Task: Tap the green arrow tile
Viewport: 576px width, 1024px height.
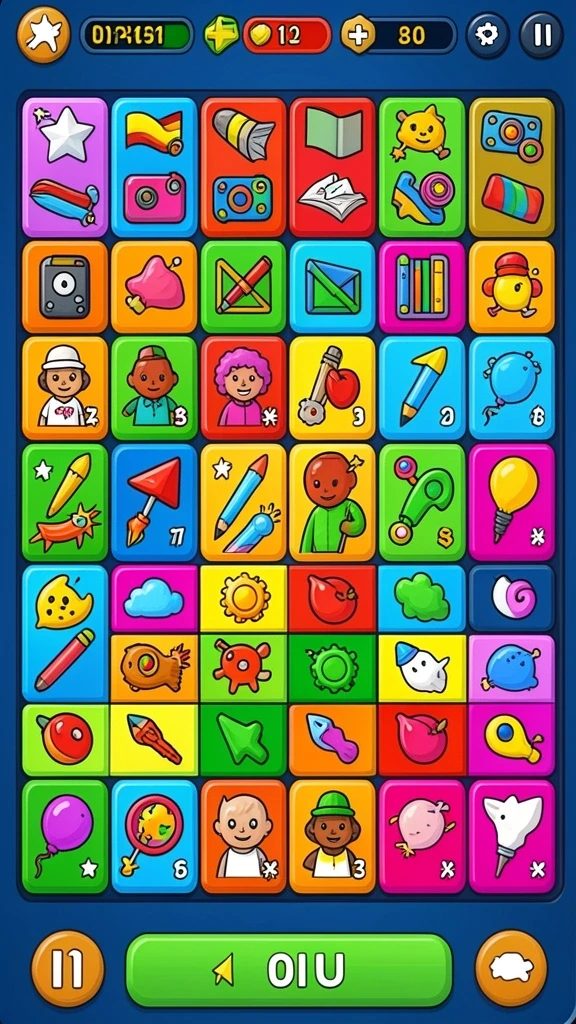Action: coord(244,740)
